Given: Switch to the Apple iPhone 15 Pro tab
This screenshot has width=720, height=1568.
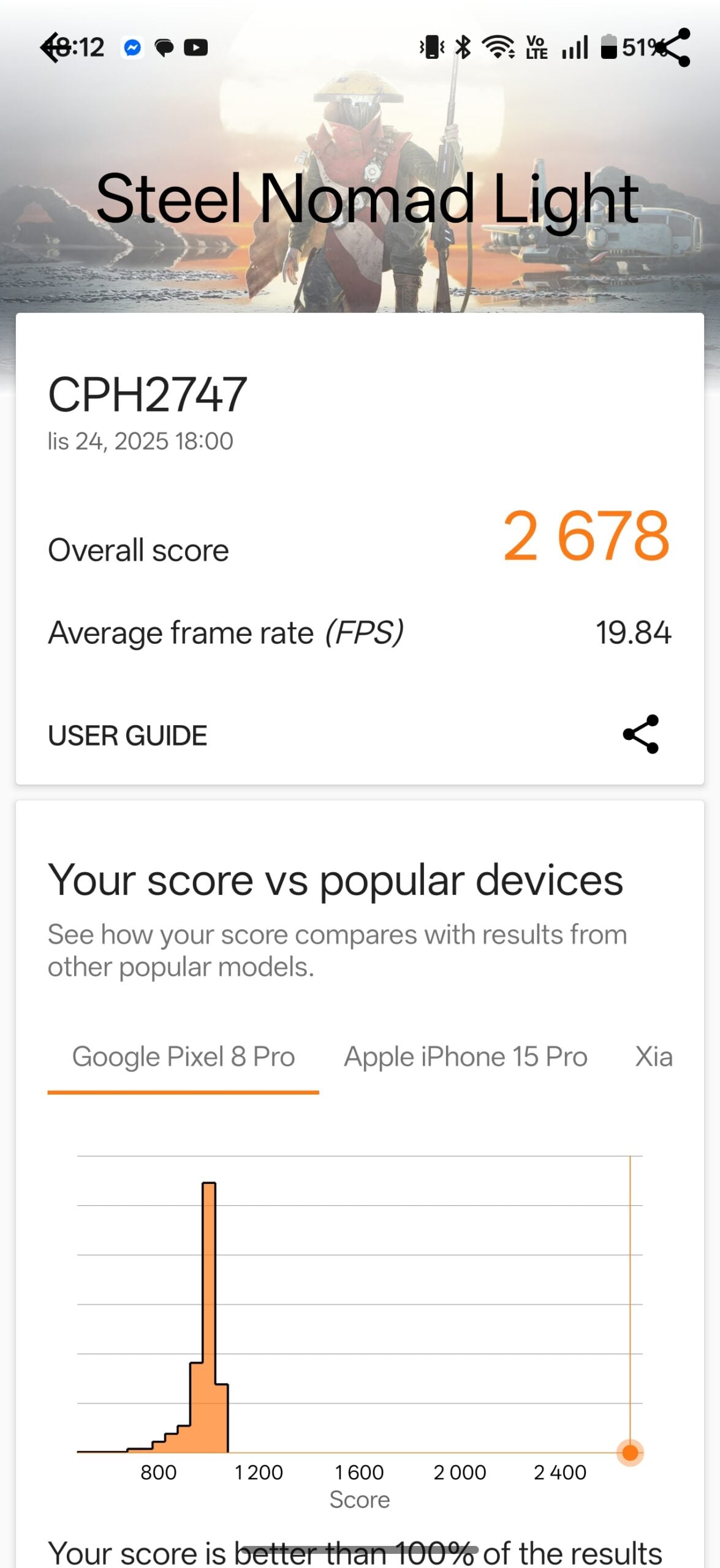Looking at the screenshot, I should point(465,1057).
